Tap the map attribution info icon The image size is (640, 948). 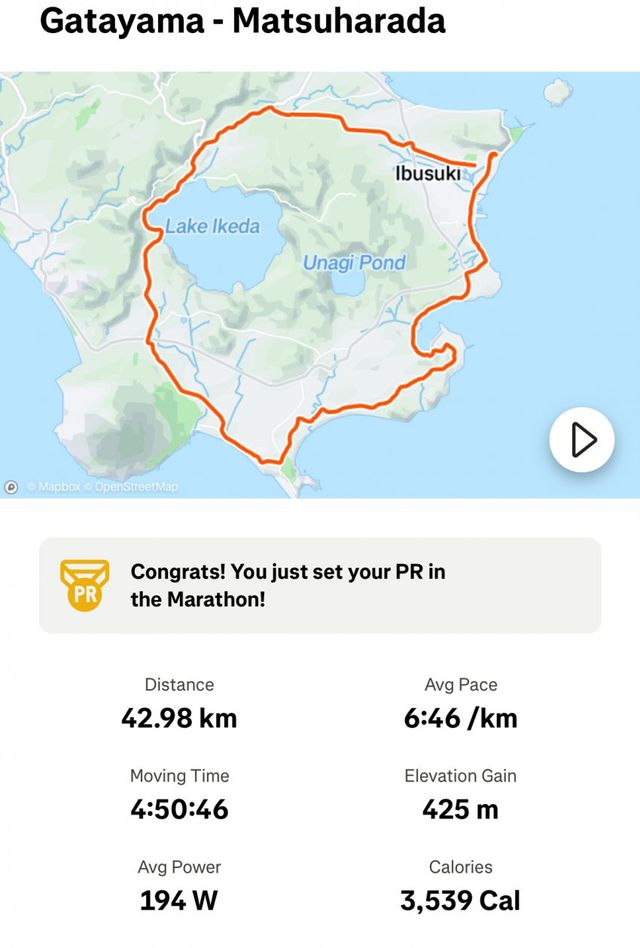coord(12,487)
